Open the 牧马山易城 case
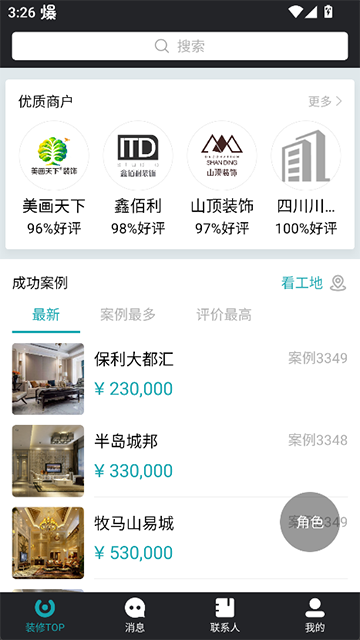Screen dimensions: 360x640 coord(180,543)
